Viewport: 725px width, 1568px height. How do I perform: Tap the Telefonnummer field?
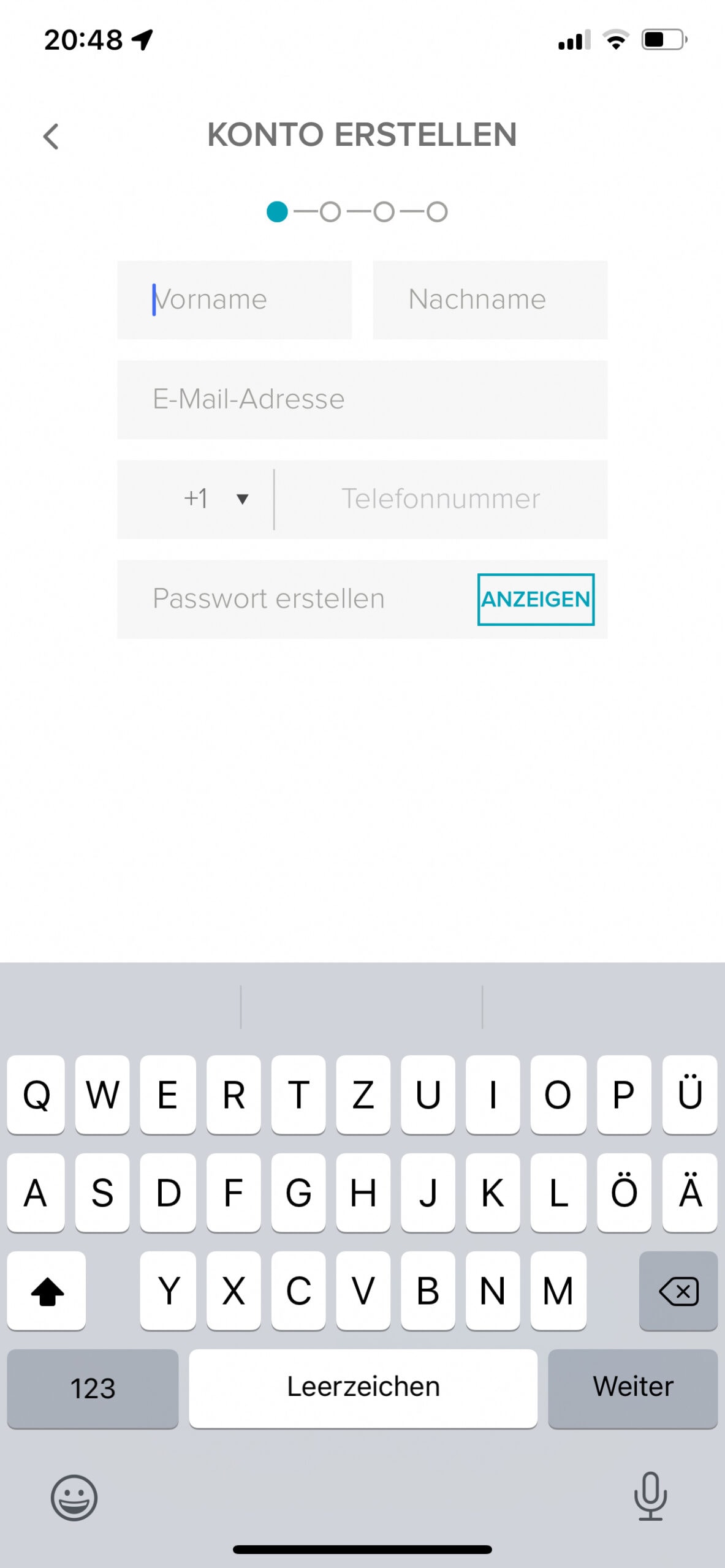click(x=441, y=499)
